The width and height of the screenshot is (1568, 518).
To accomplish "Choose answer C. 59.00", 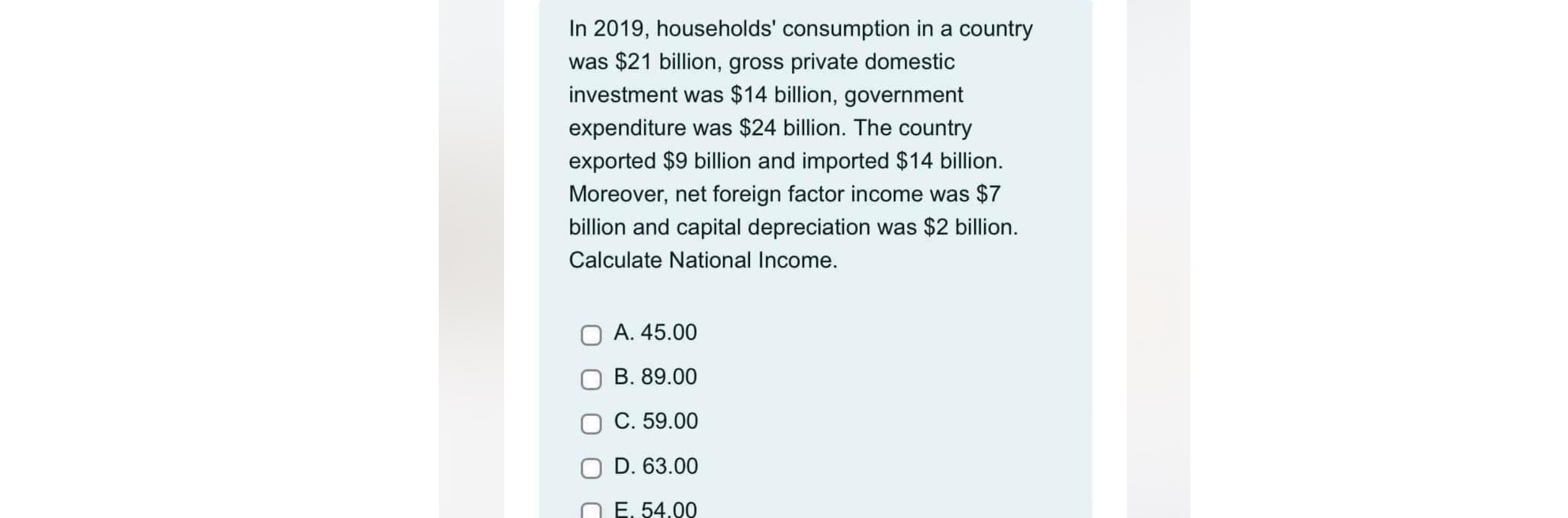I will click(x=590, y=424).
